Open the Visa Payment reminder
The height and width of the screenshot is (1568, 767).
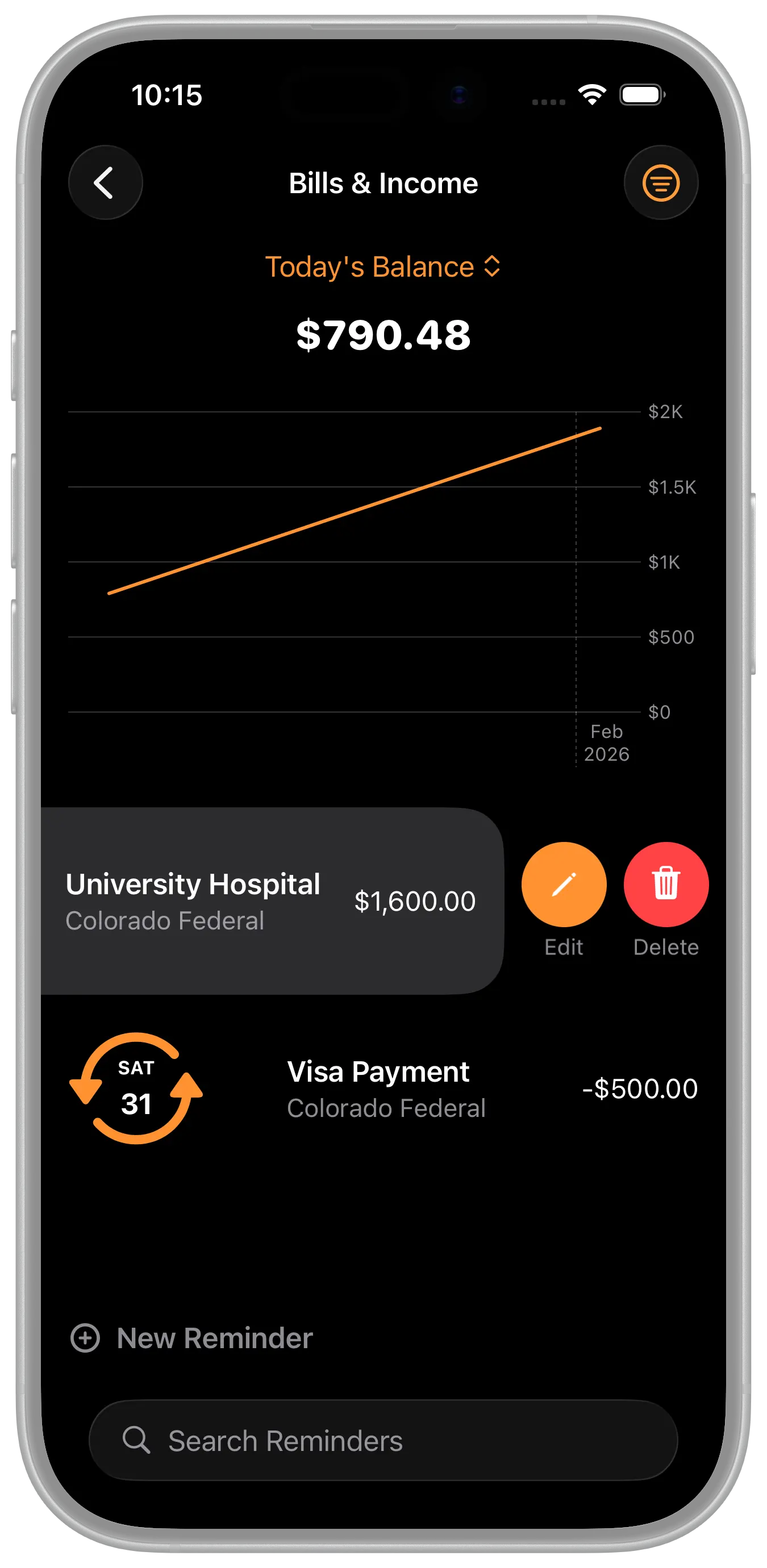click(x=385, y=1089)
